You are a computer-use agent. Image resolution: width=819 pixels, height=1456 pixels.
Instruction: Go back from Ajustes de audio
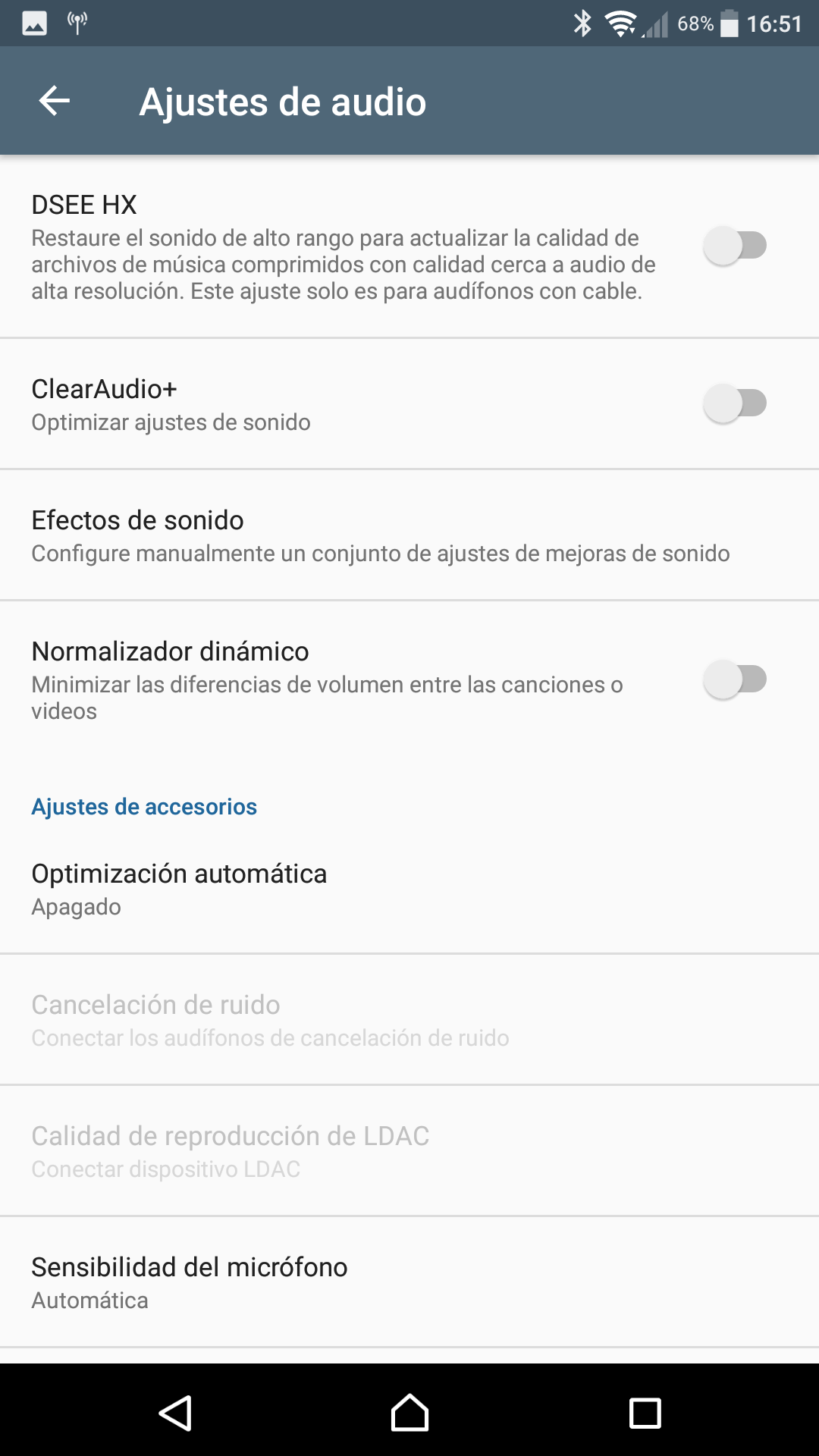click(x=55, y=101)
